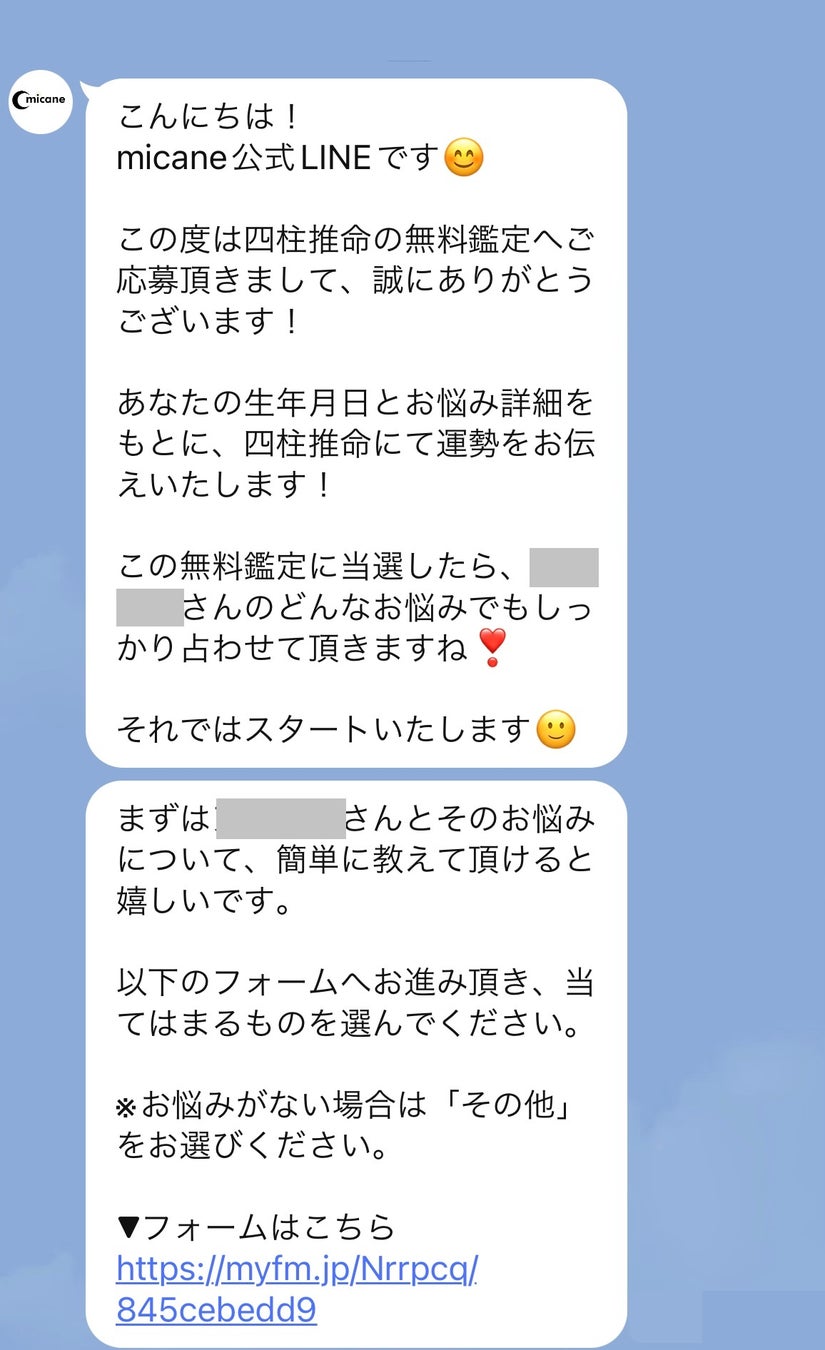This screenshot has height=1350, width=825.
Task: Tap the micane profile avatar
Action: [41, 101]
